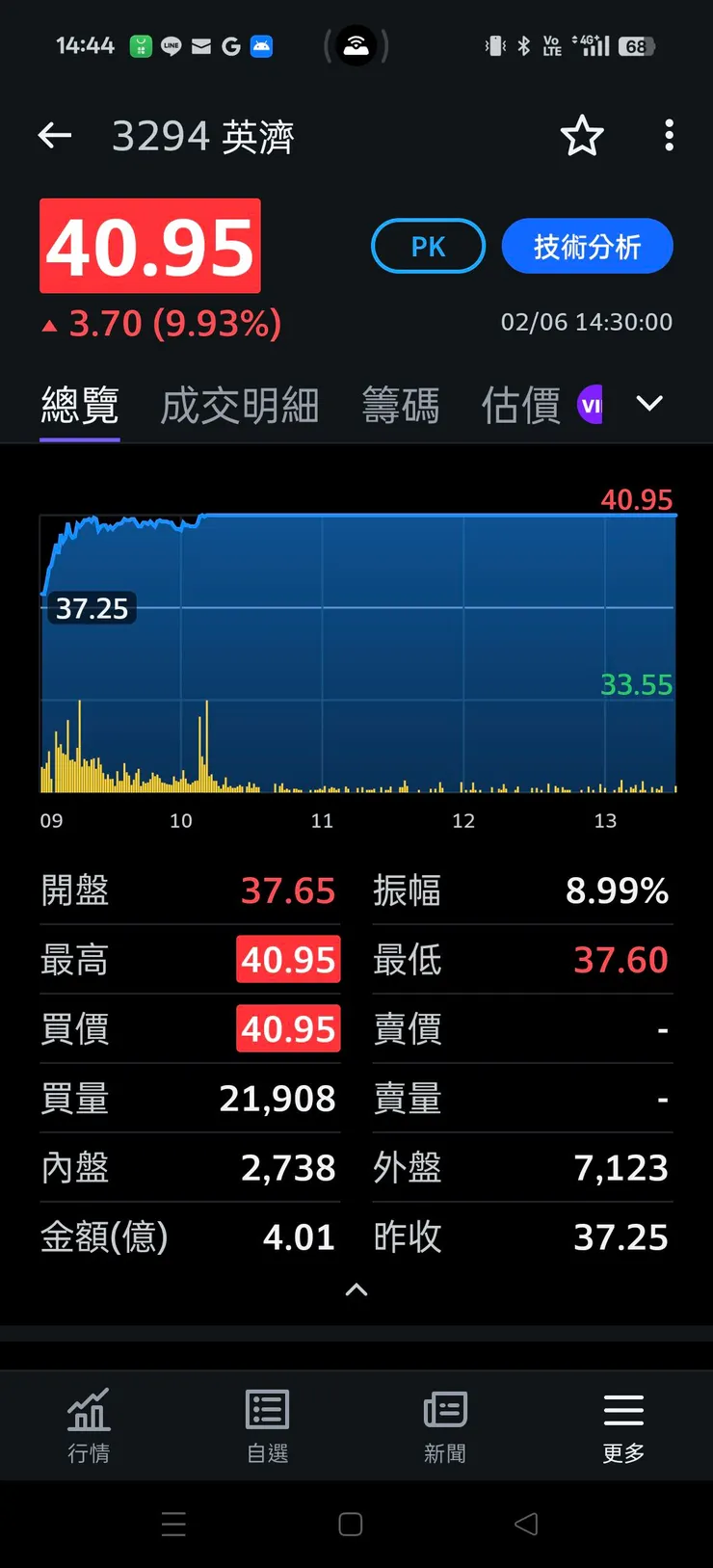713x1568 pixels.
Task: Tap the battery level indicator showing 68
Action: 638,44
